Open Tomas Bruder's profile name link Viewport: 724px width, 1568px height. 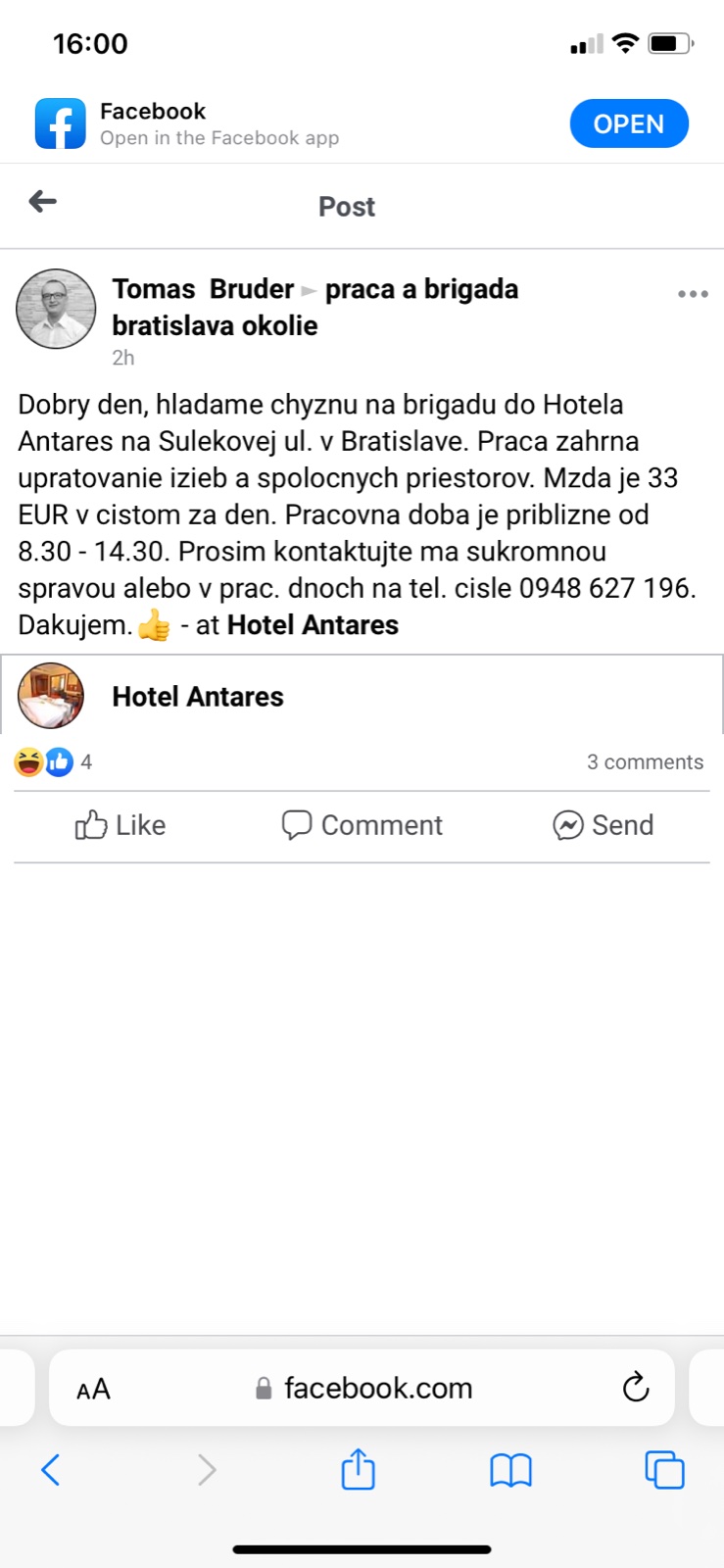coord(203,289)
